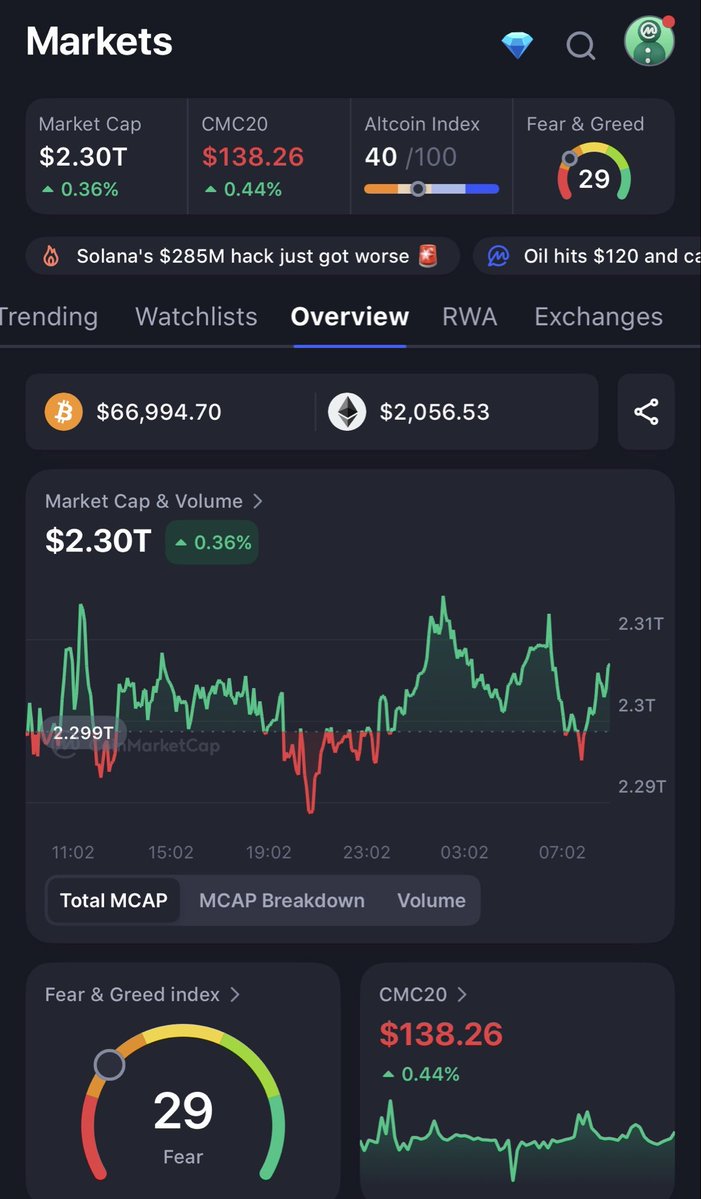Share the market overview

tap(646, 412)
